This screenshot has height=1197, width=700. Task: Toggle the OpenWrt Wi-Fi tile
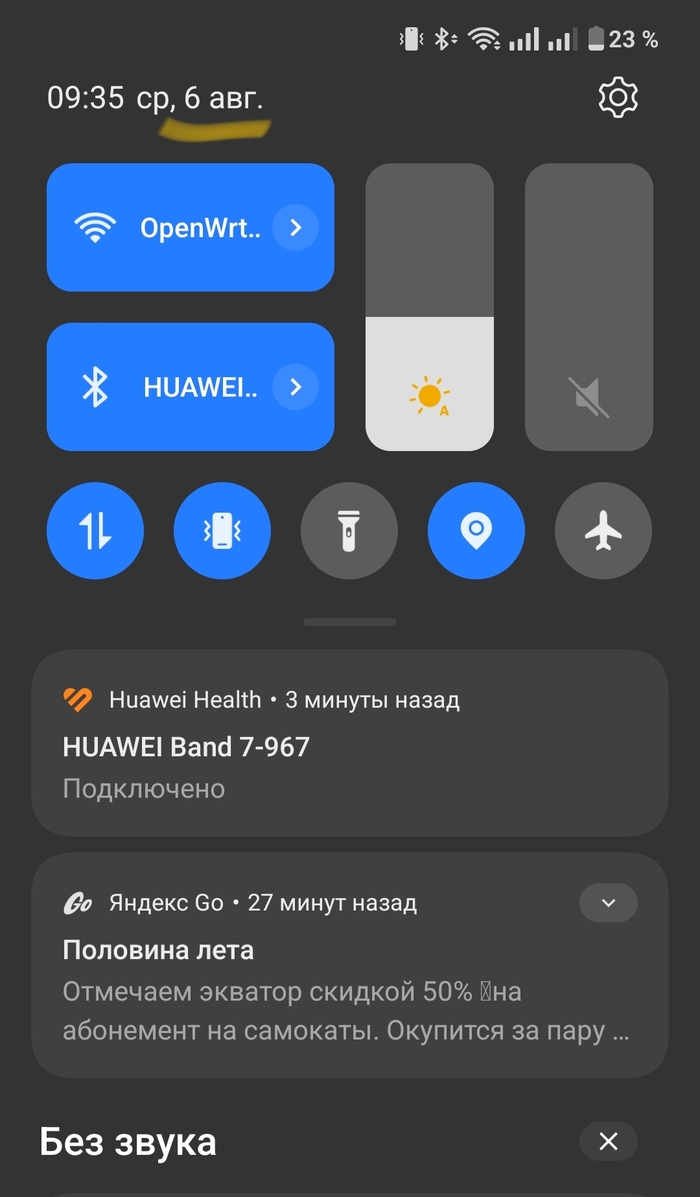coord(160,228)
